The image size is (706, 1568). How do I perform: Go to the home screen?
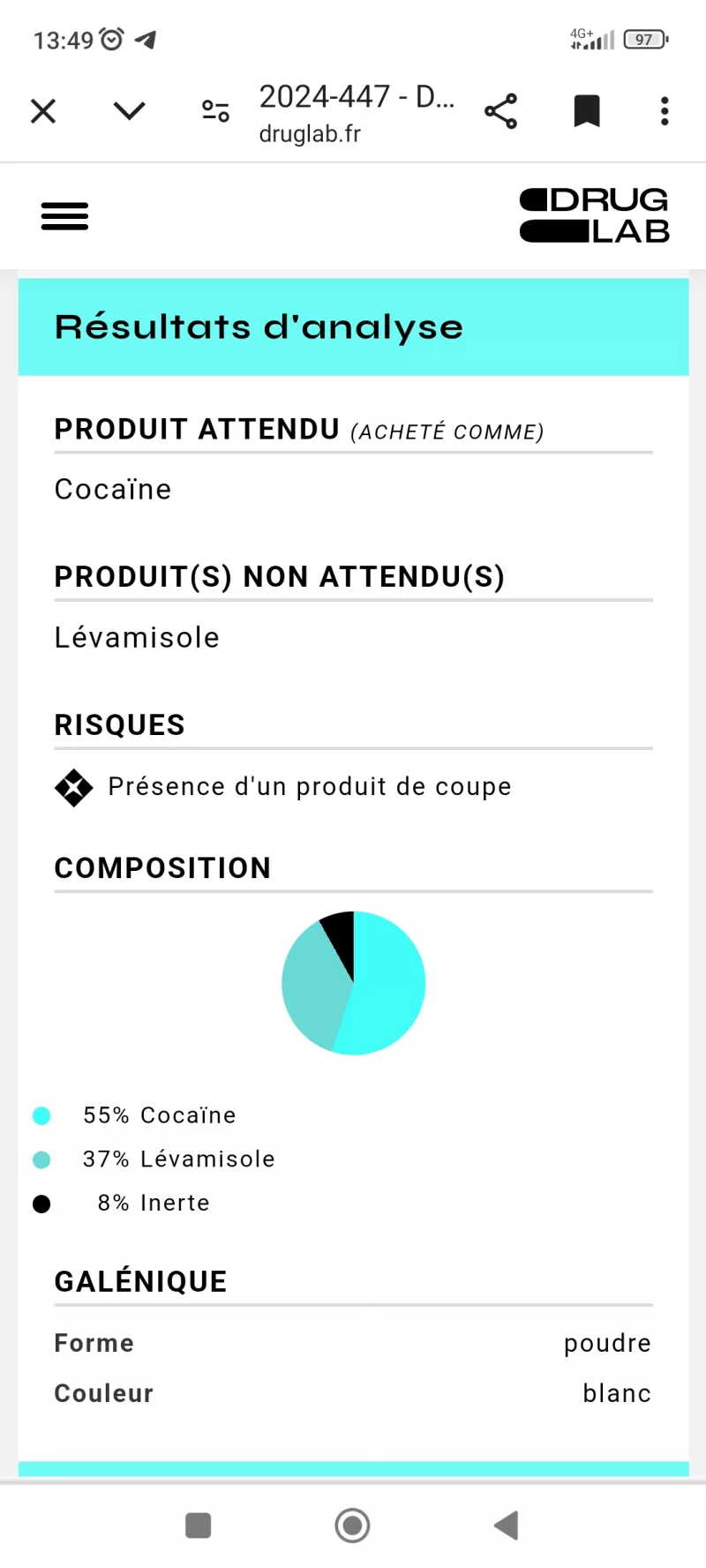click(x=352, y=1525)
